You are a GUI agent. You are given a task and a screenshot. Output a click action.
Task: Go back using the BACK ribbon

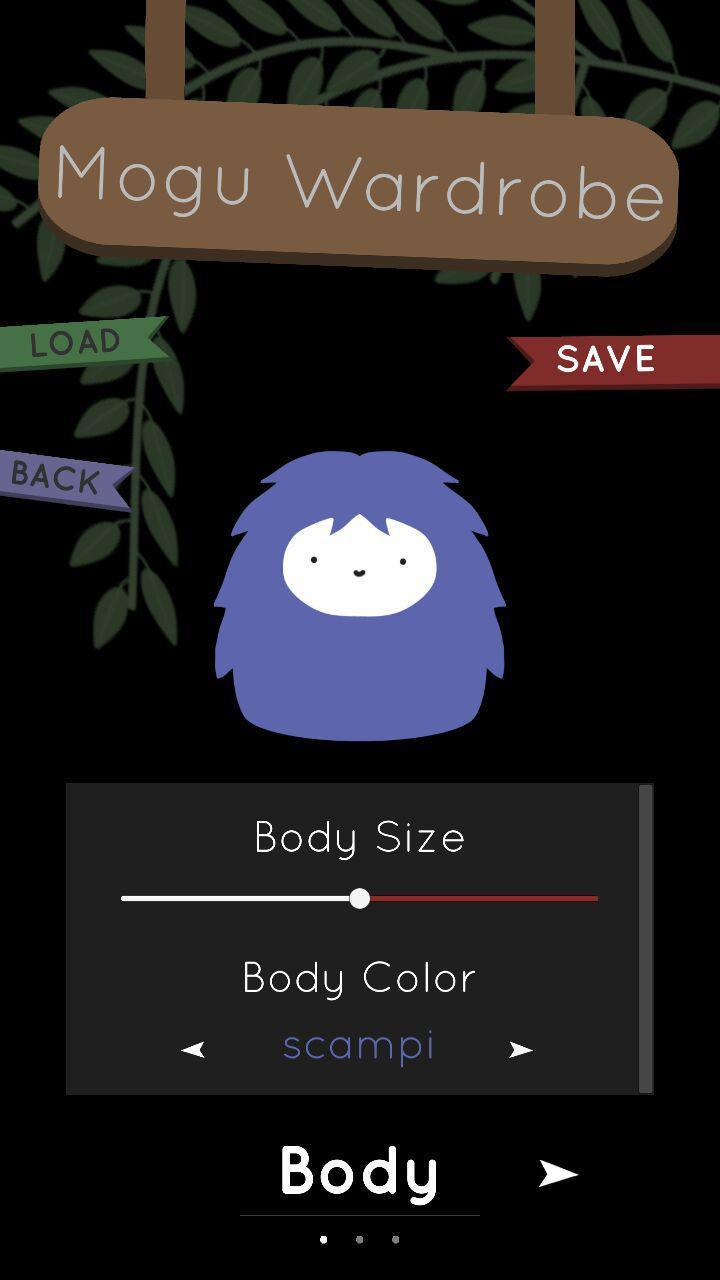coord(60,478)
